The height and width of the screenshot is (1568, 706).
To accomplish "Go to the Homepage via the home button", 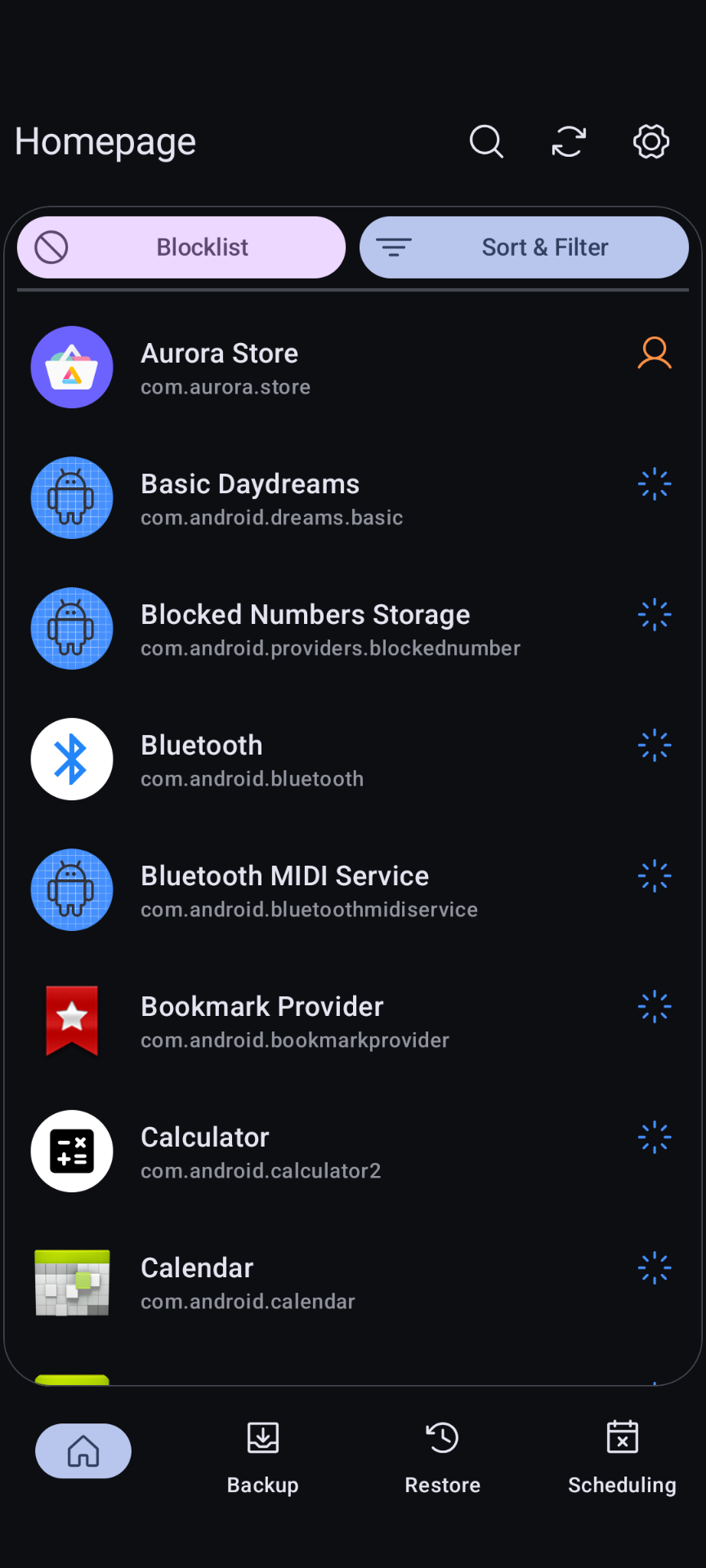I will [x=83, y=1451].
